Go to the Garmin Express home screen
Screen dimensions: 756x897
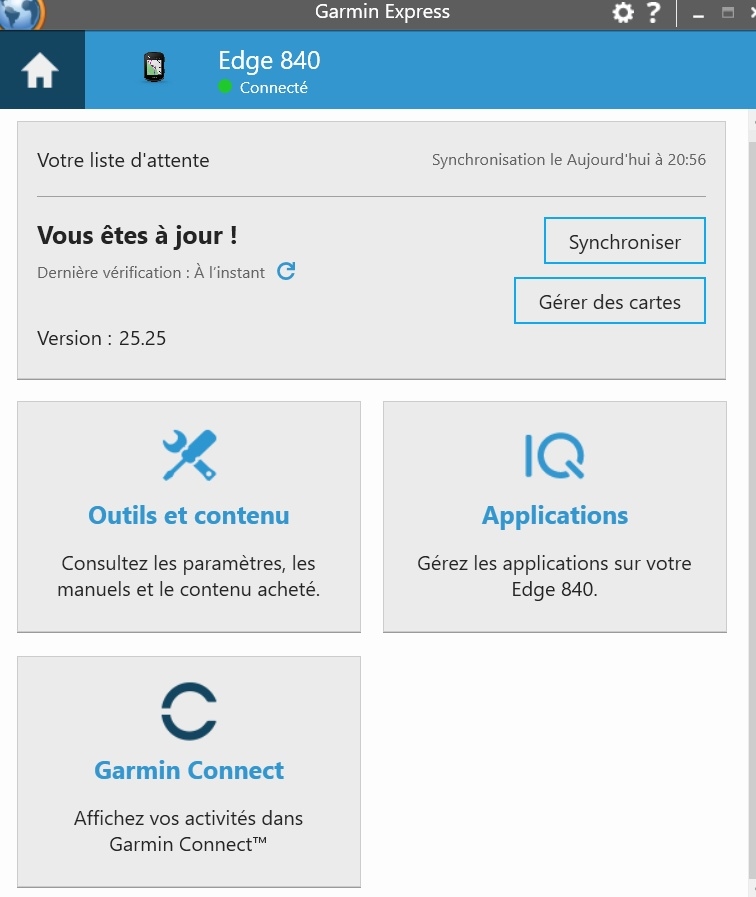coord(41,70)
